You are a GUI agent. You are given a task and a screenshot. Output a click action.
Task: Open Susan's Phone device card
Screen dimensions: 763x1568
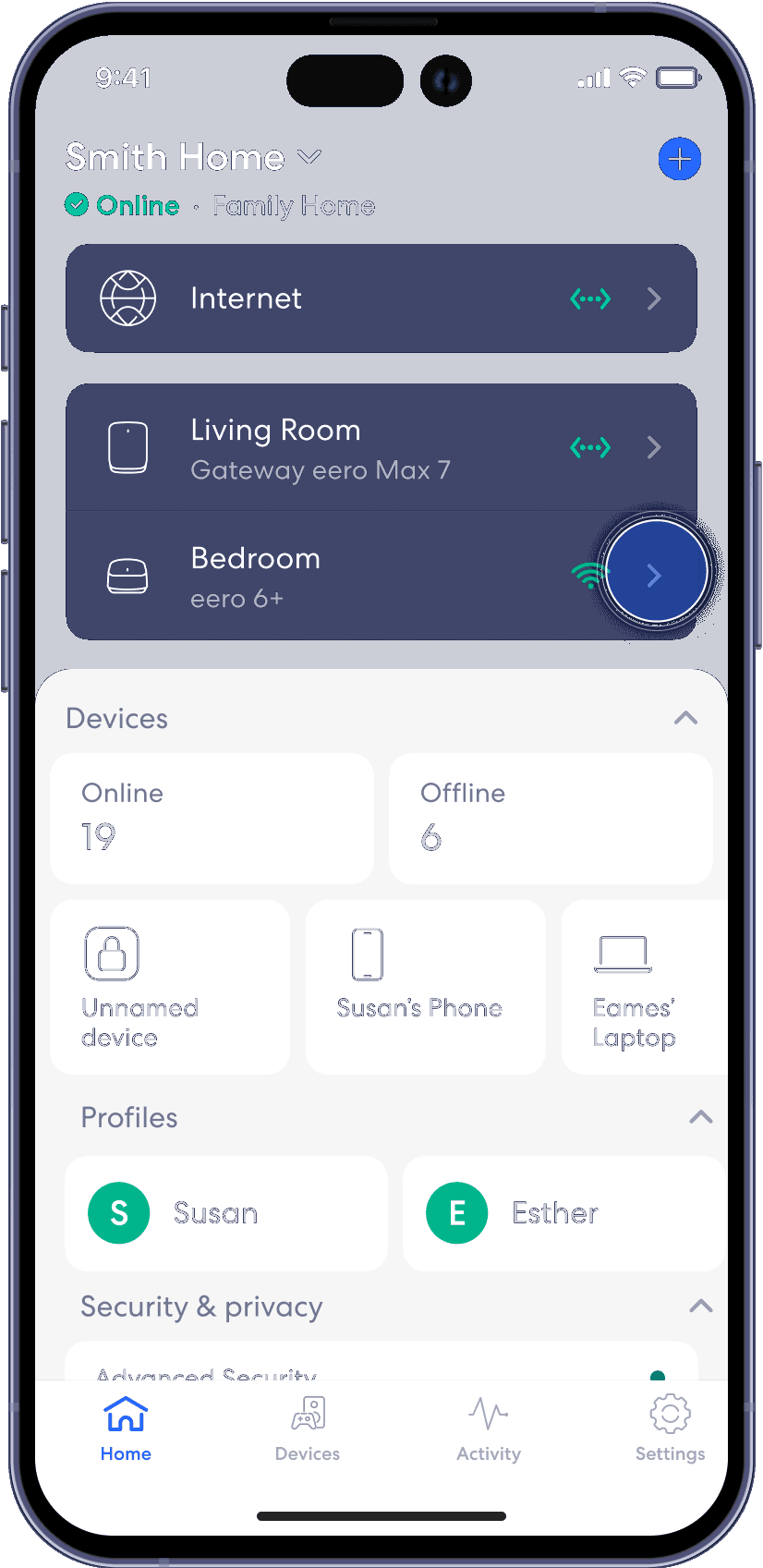pyautogui.click(x=425, y=986)
